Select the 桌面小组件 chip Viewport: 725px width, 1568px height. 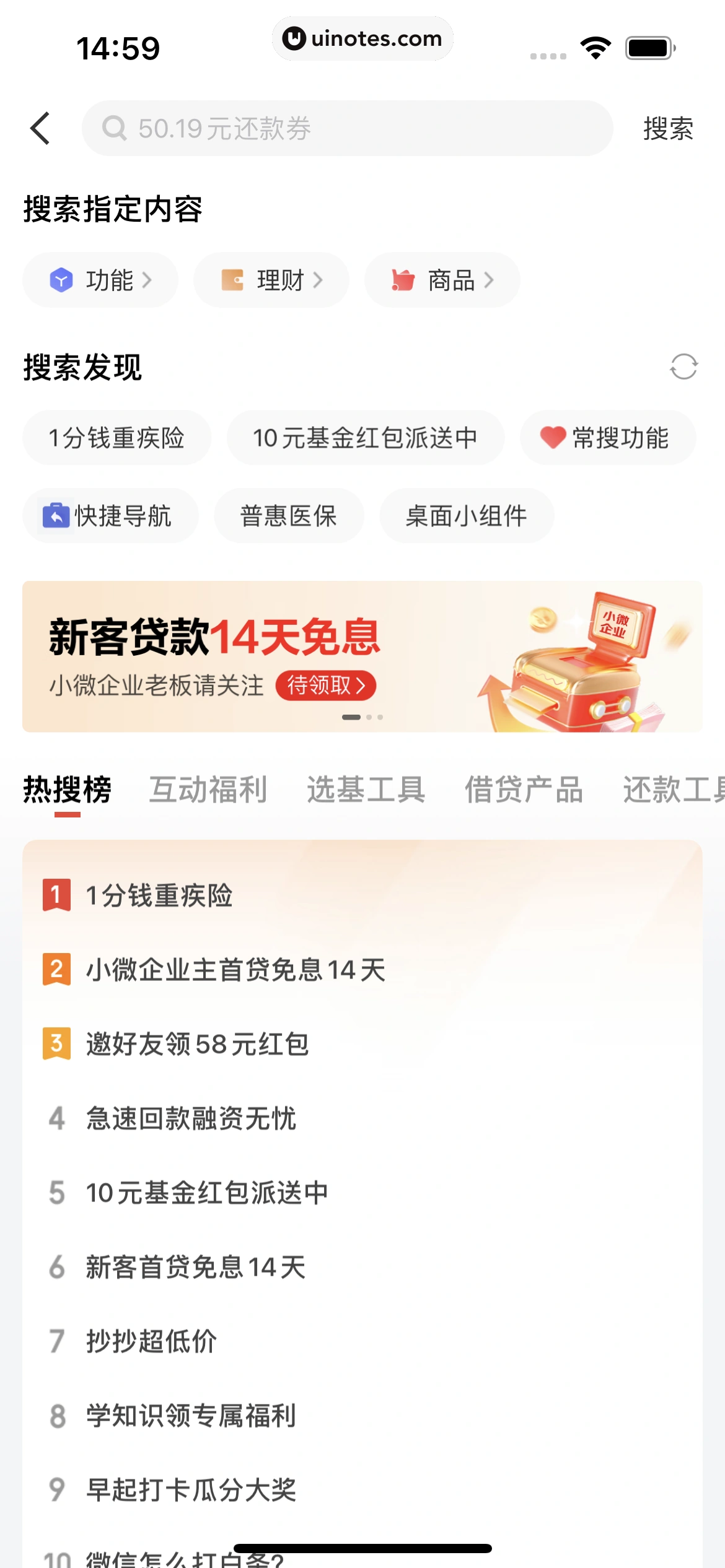click(466, 516)
